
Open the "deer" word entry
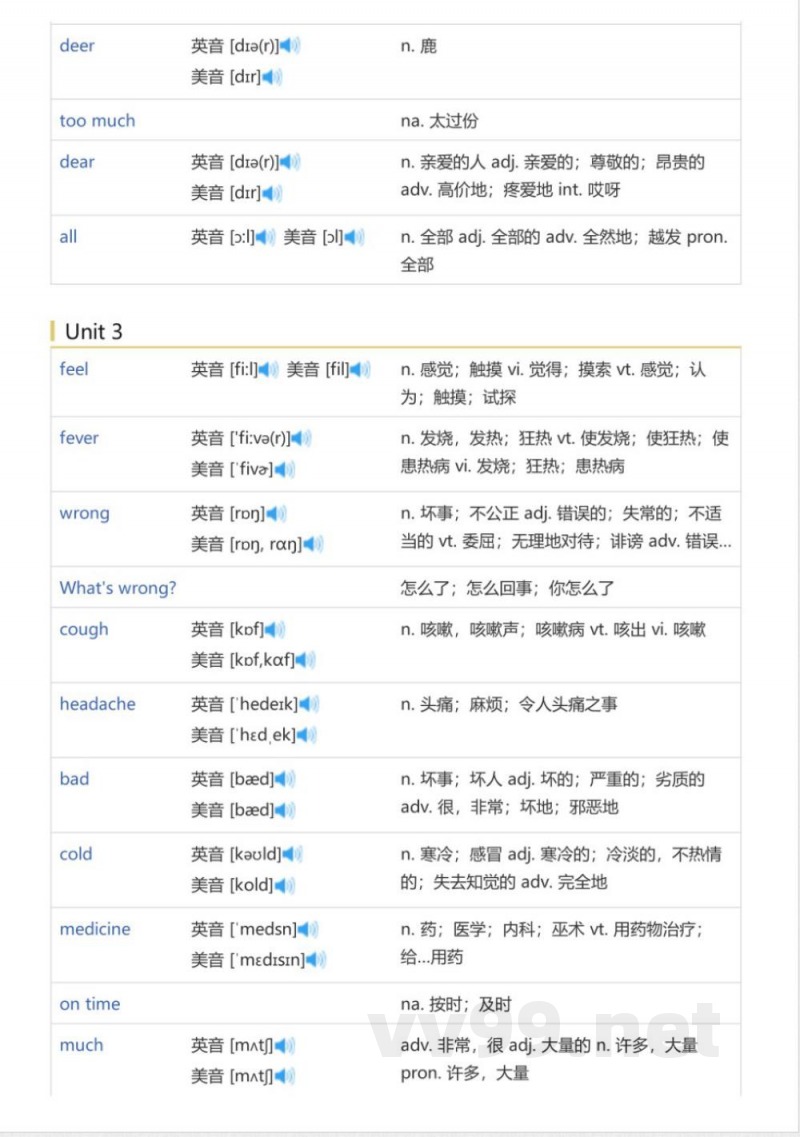click(x=77, y=46)
